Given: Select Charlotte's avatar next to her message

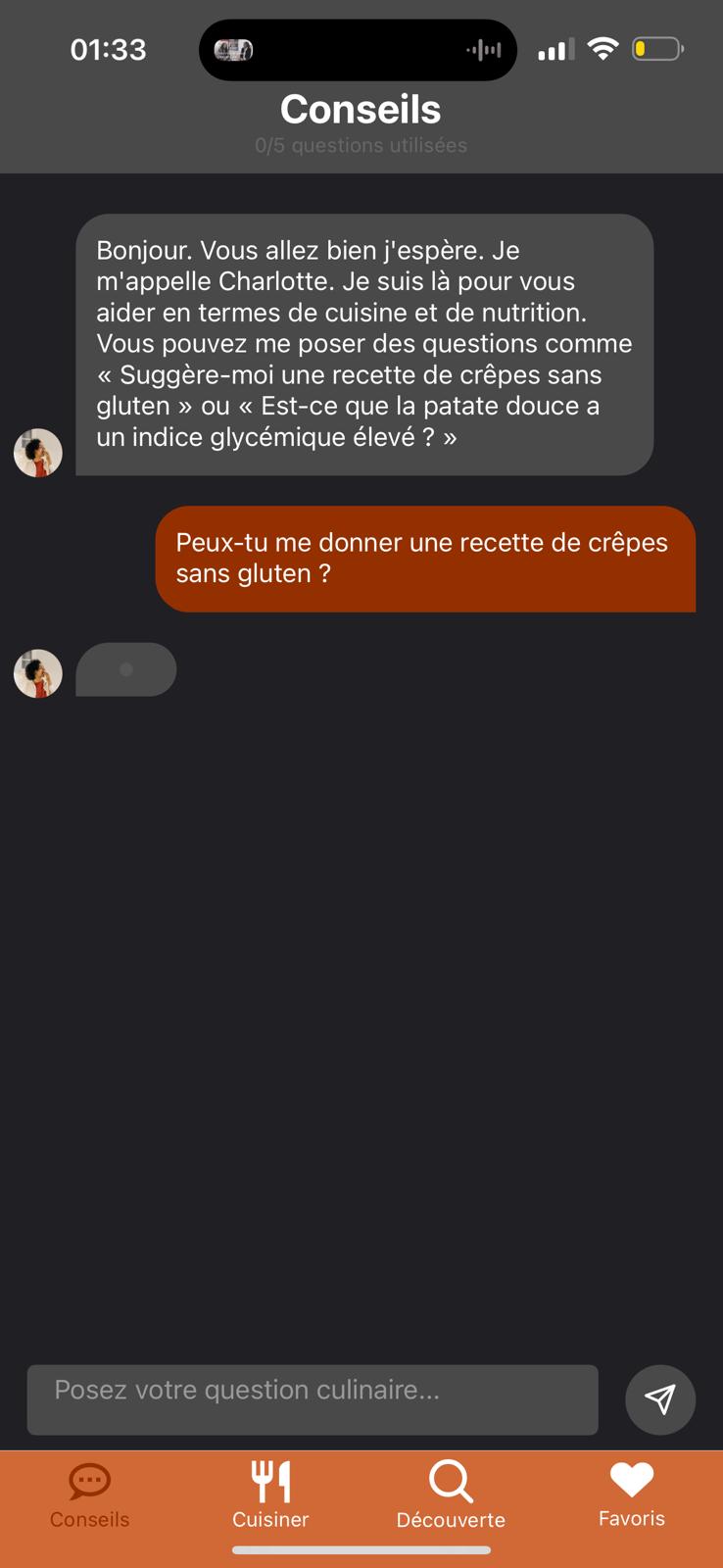Looking at the screenshot, I should 37,453.
